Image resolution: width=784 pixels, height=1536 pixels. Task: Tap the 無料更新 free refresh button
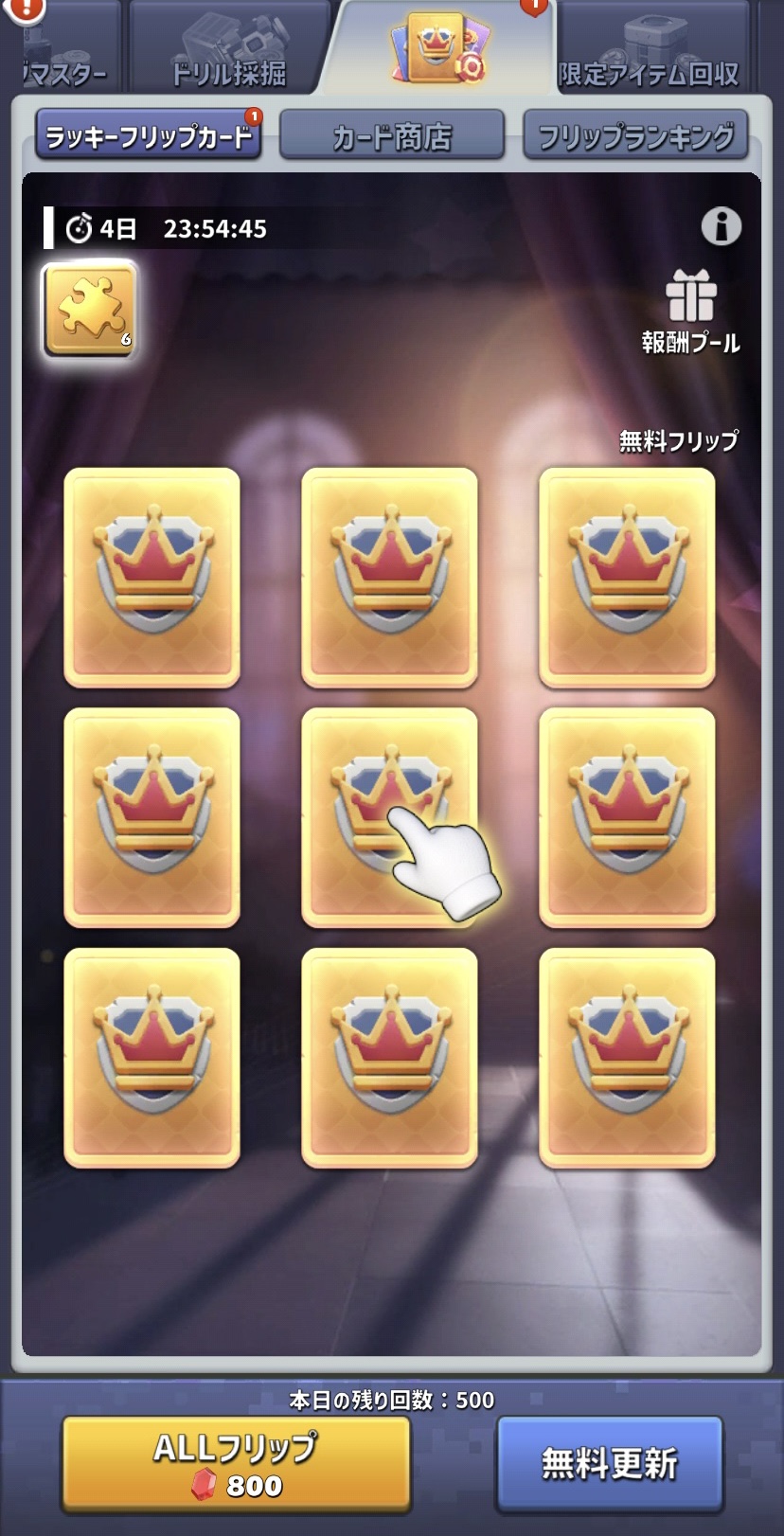610,1464
